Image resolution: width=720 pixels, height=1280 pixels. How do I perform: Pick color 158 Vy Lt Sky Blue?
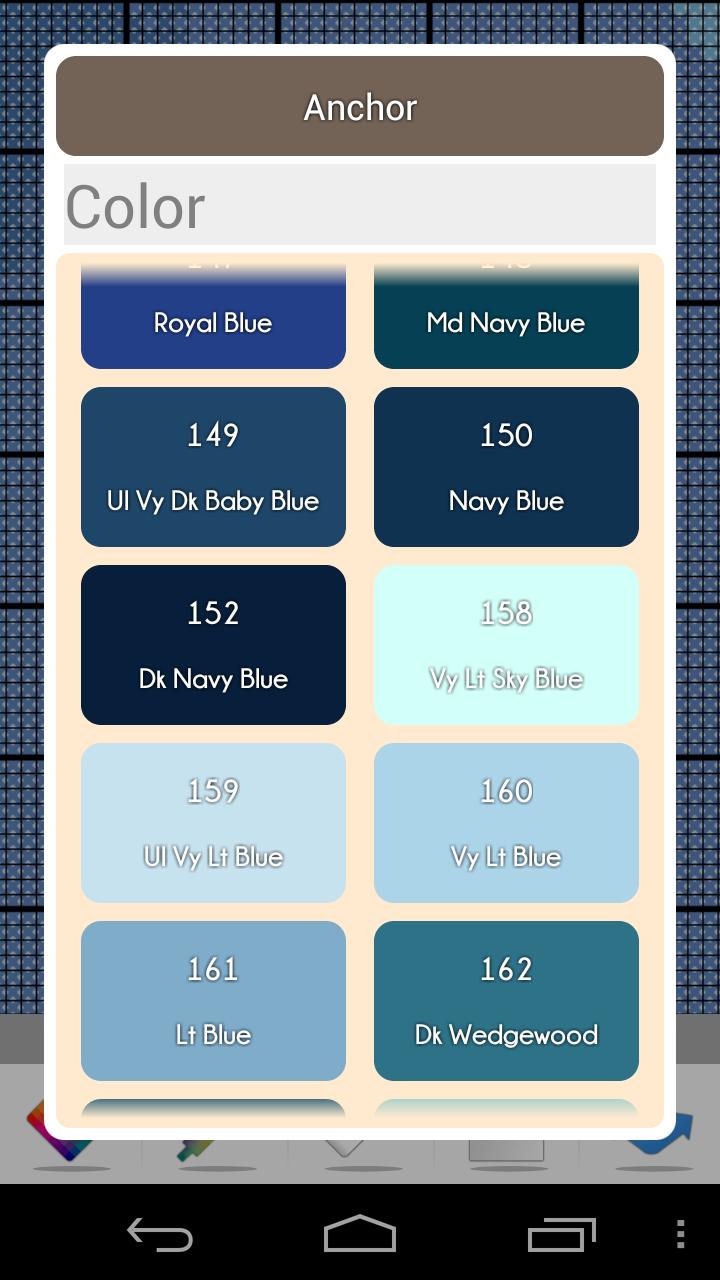506,645
